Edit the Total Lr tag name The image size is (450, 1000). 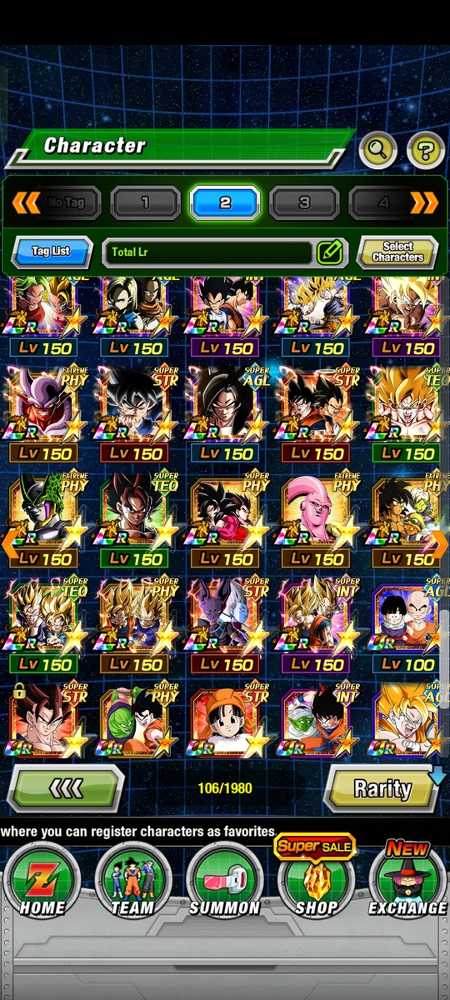[x=331, y=252]
